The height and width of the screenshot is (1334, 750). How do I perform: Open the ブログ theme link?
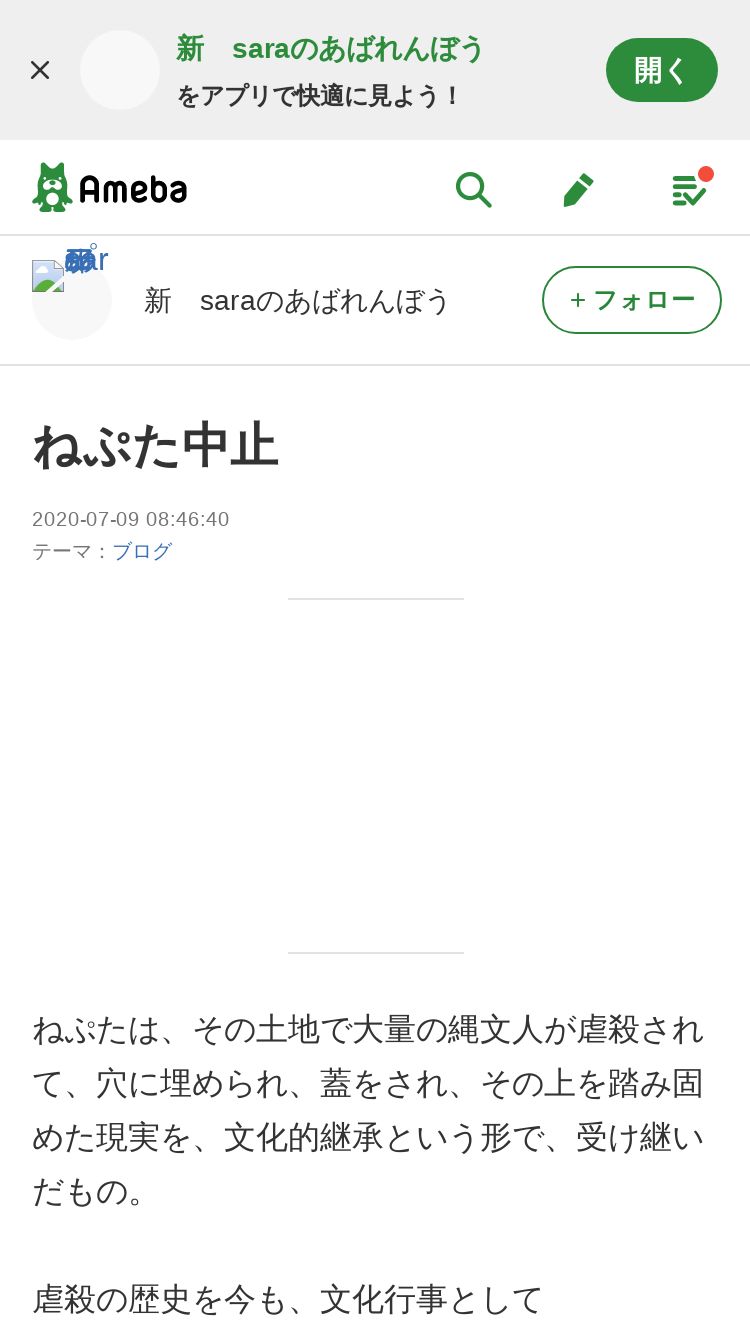tap(142, 551)
